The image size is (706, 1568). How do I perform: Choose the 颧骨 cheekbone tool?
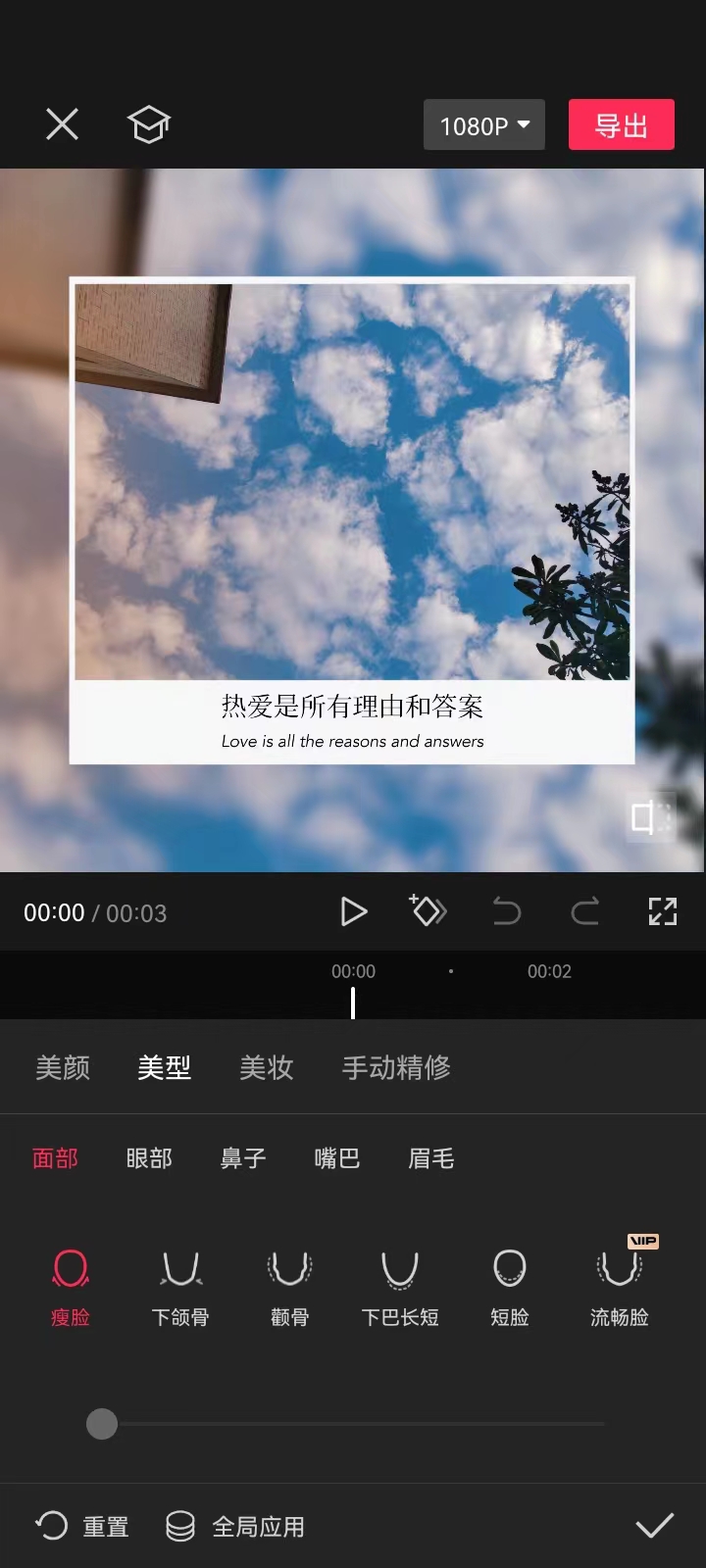pos(289,1284)
